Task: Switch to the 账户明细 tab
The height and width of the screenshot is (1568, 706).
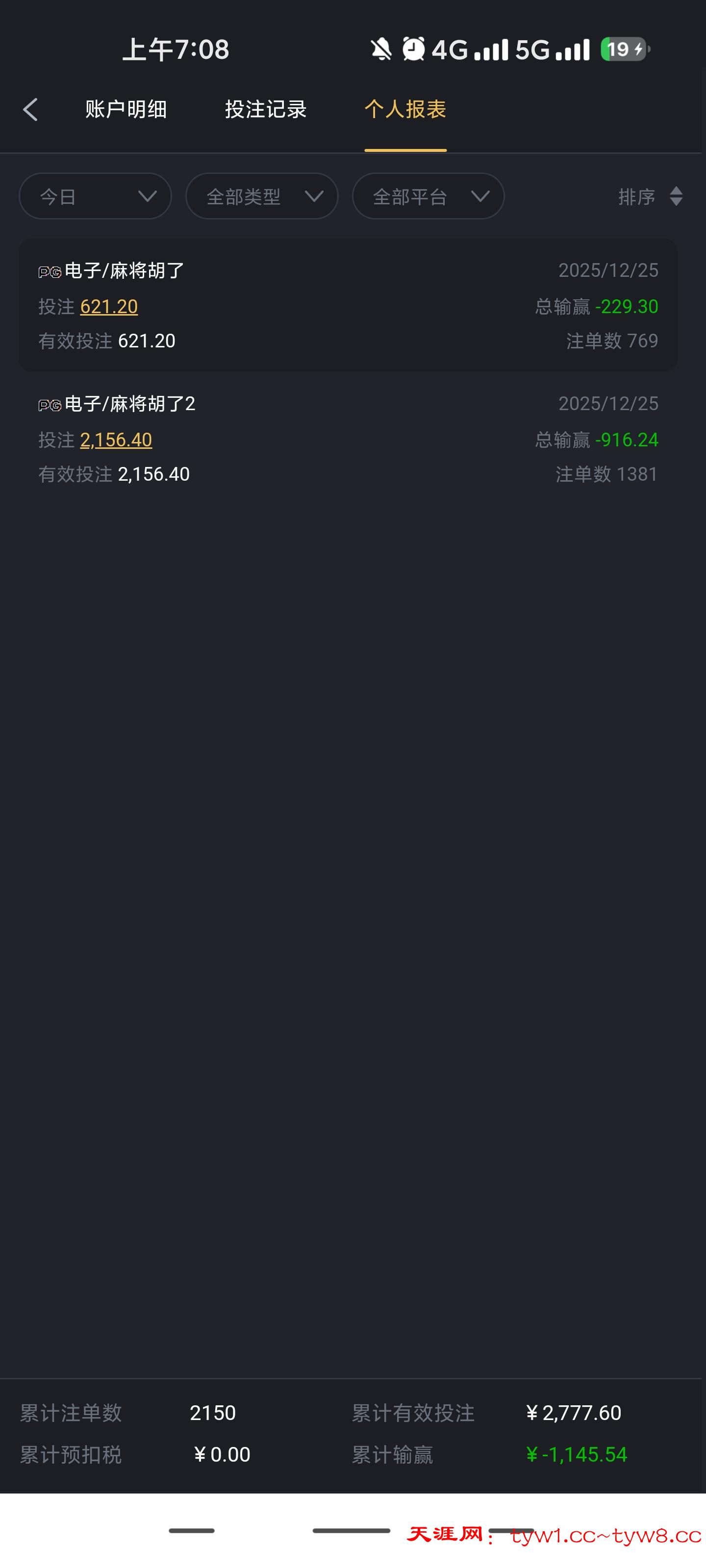Action: (126, 110)
